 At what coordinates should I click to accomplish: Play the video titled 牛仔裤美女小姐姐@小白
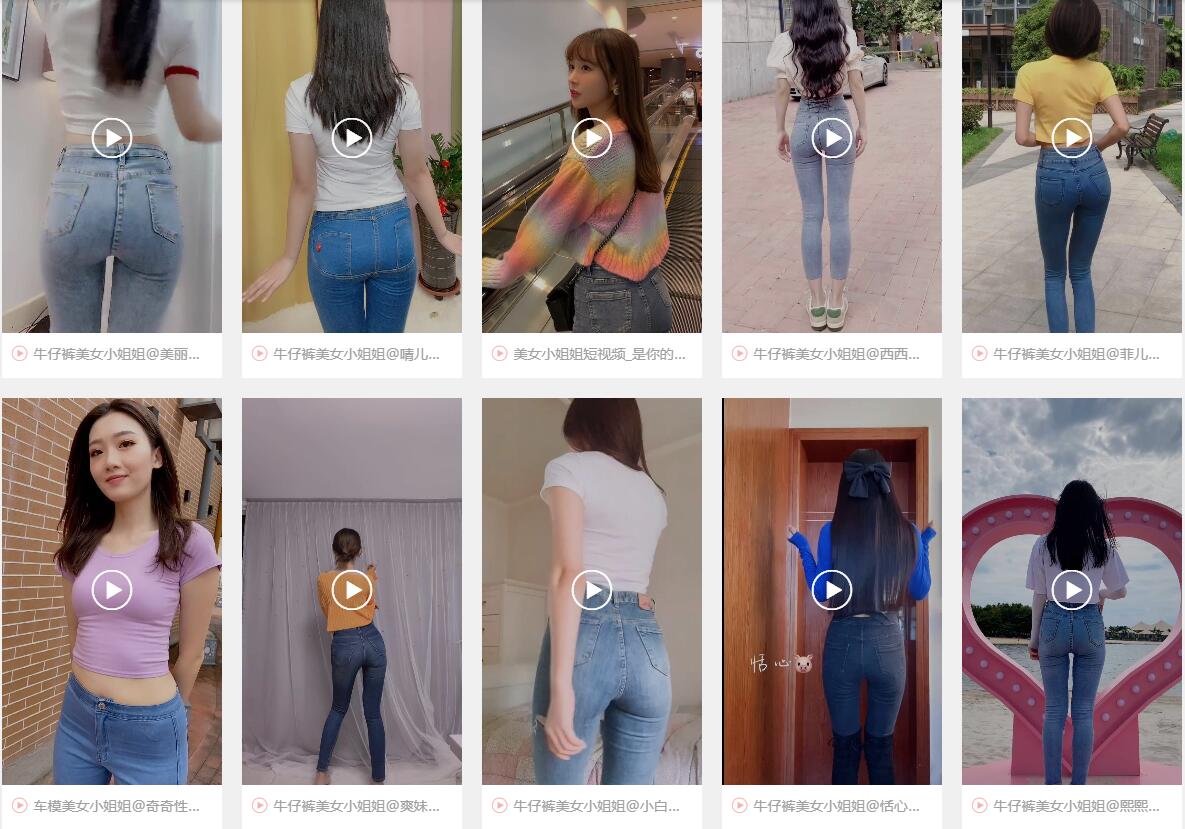592,590
